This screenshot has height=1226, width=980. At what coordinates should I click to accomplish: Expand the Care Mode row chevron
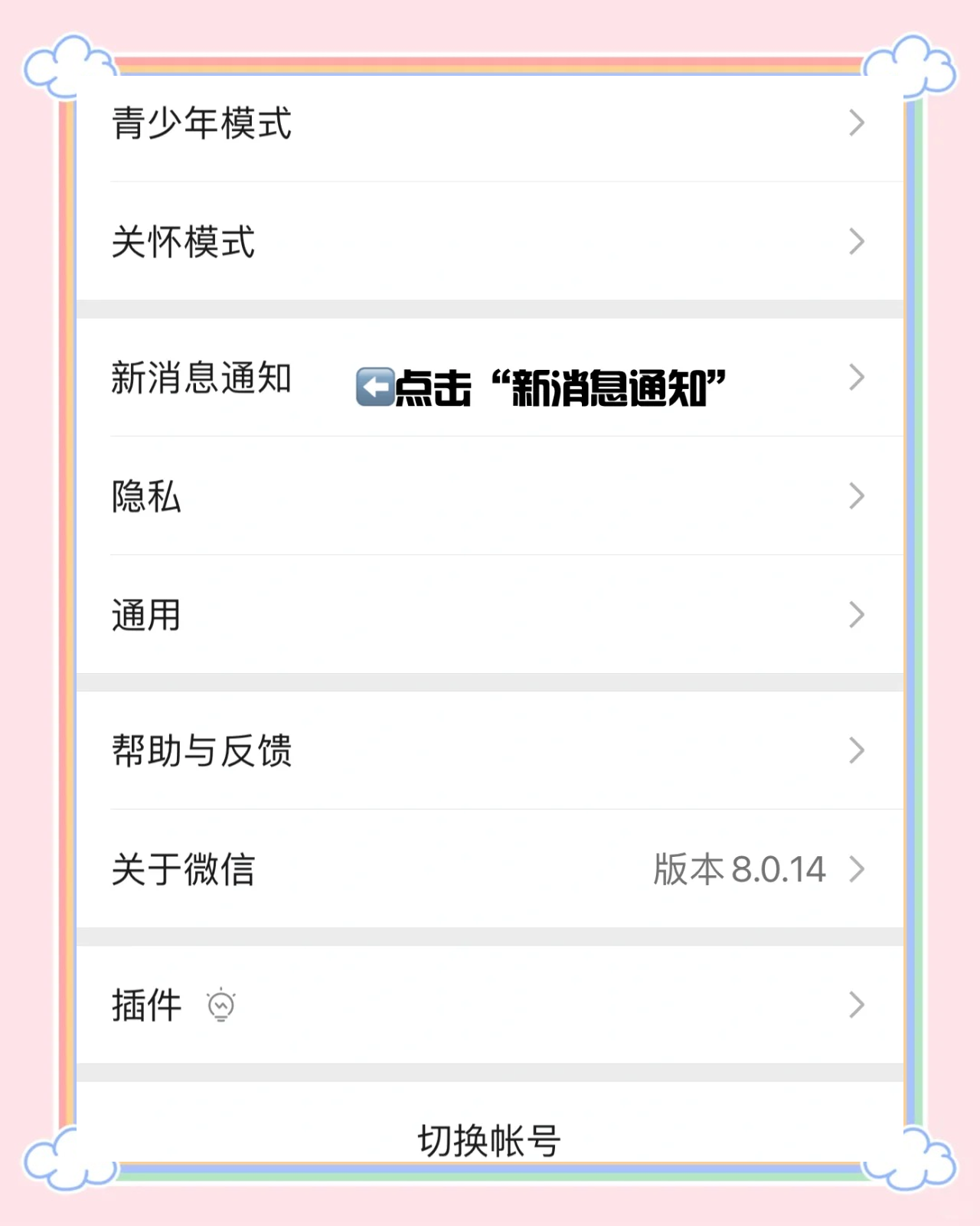(856, 244)
